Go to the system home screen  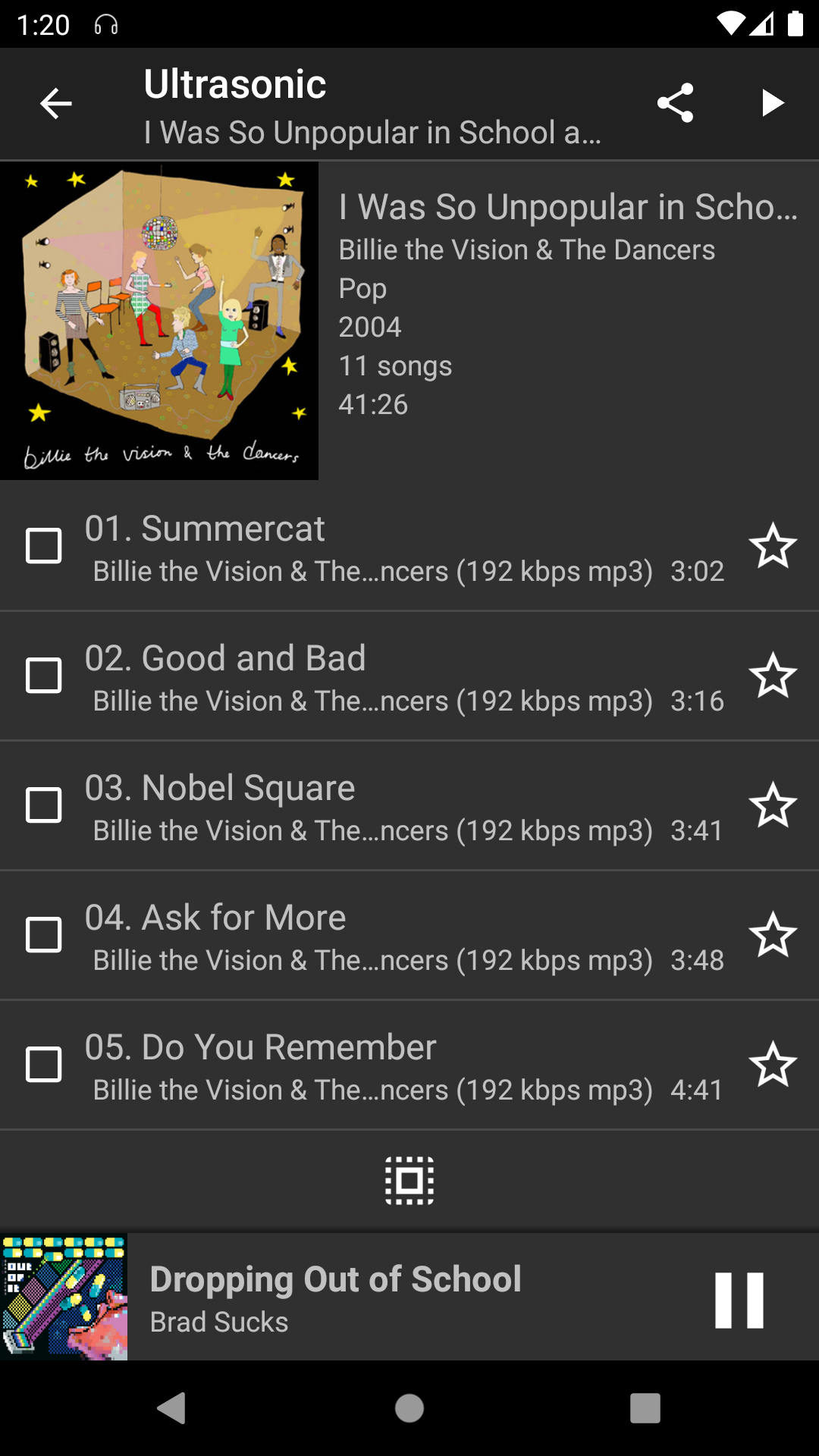[409, 1408]
